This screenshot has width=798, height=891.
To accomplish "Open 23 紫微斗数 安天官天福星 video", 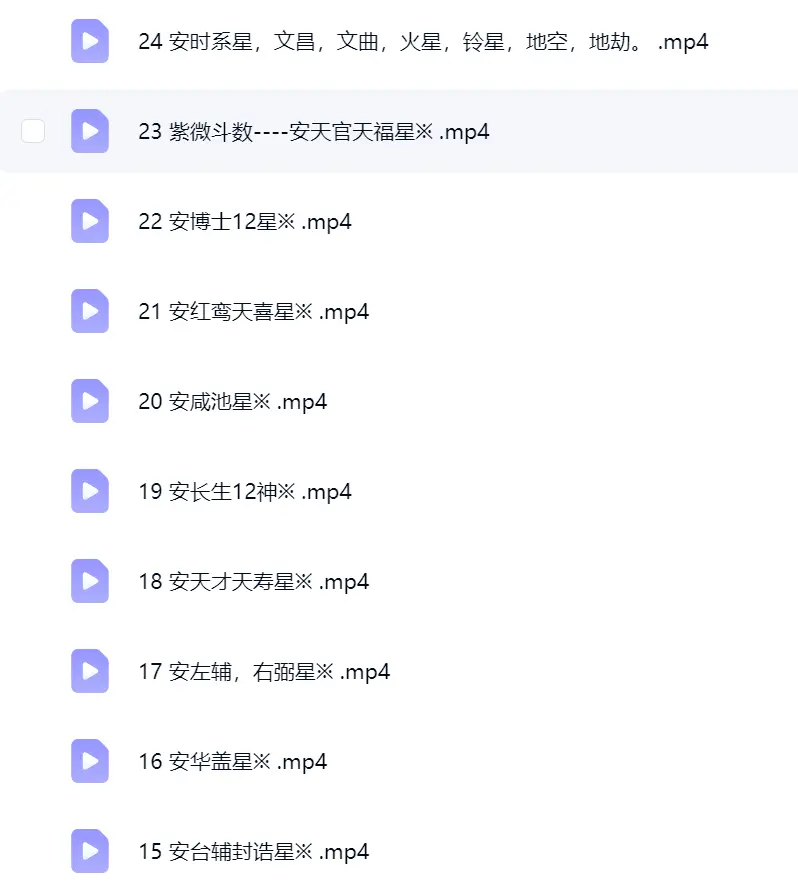I will point(314,132).
